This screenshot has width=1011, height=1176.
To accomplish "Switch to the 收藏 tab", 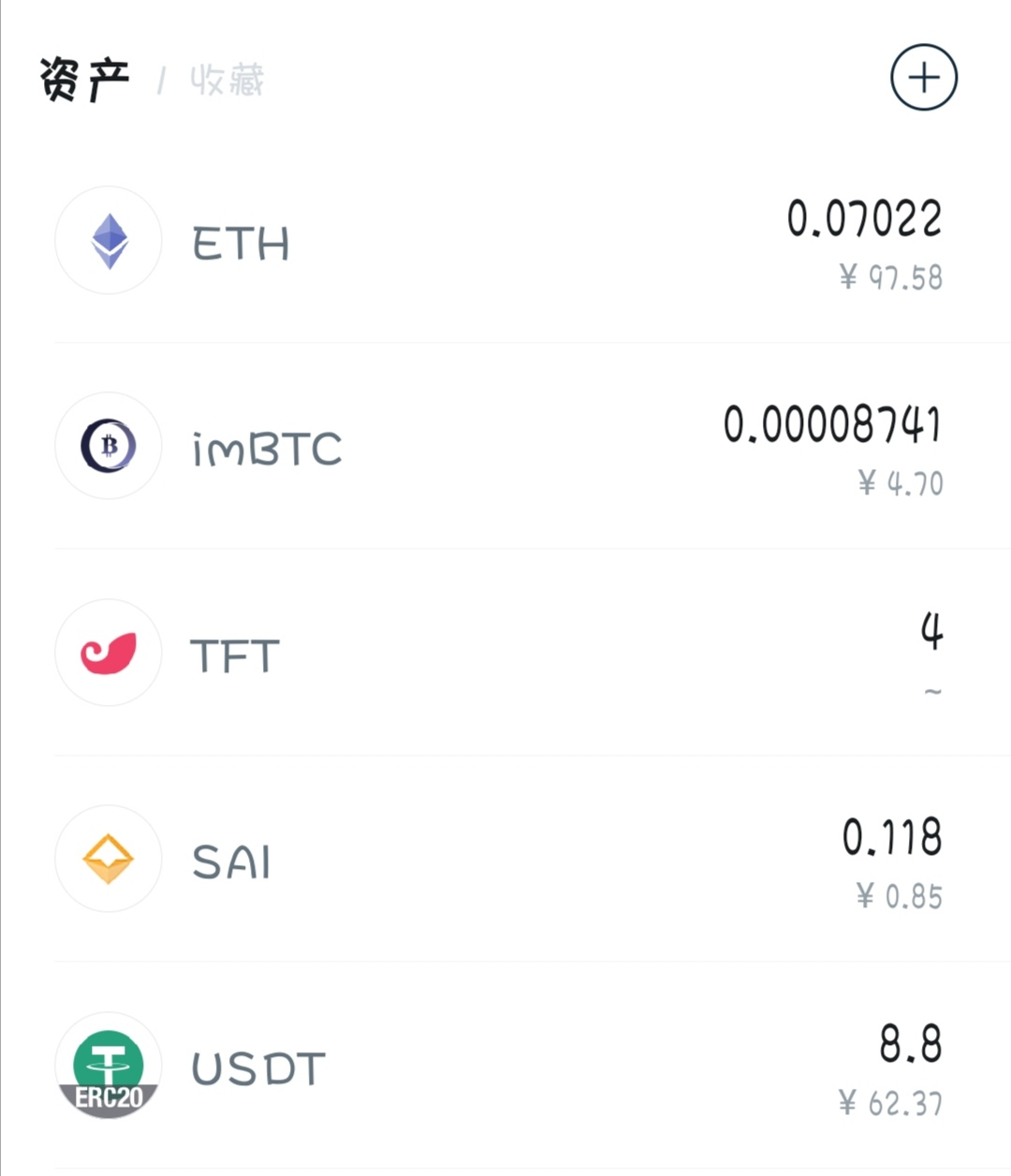I will [227, 81].
